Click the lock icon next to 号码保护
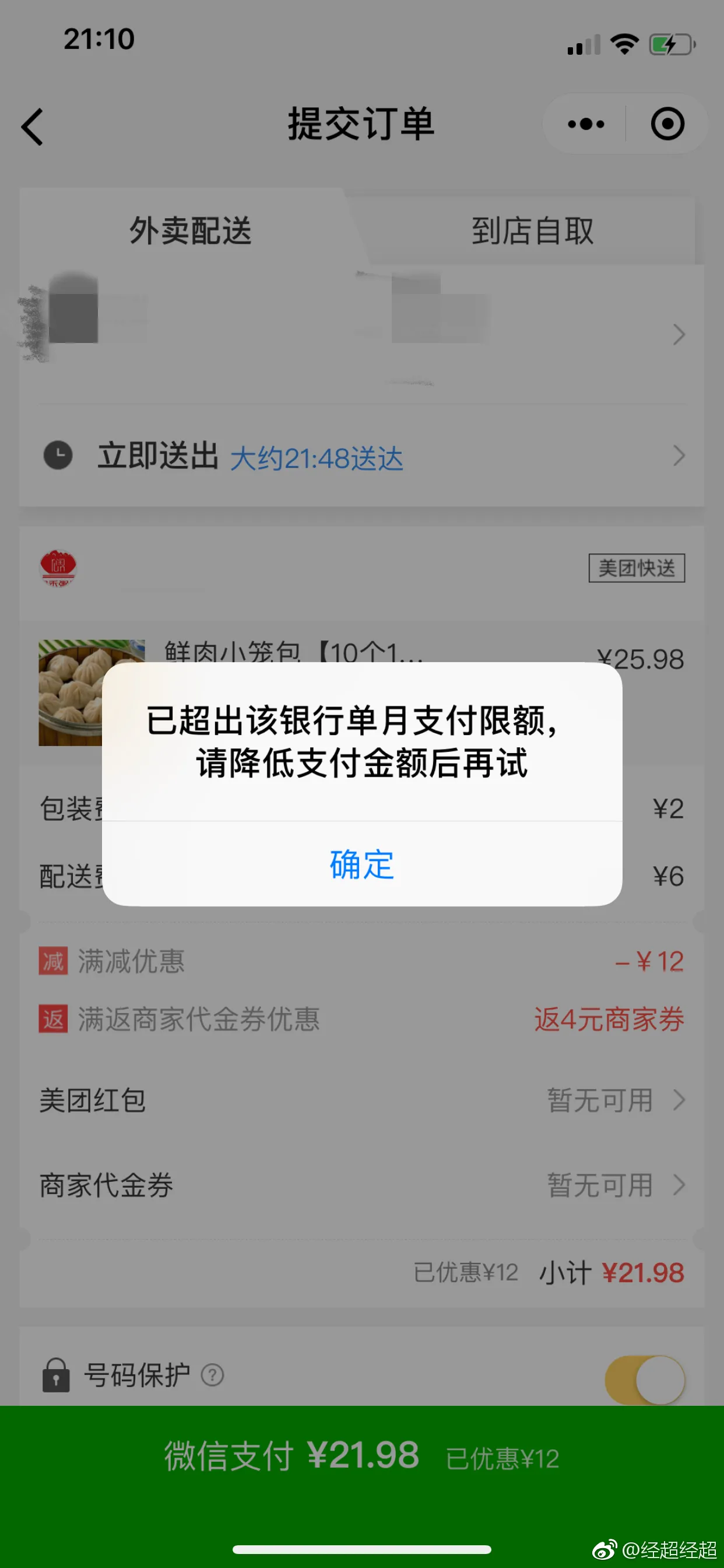This screenshot has height=1568, width=724. coord(55,1373)
